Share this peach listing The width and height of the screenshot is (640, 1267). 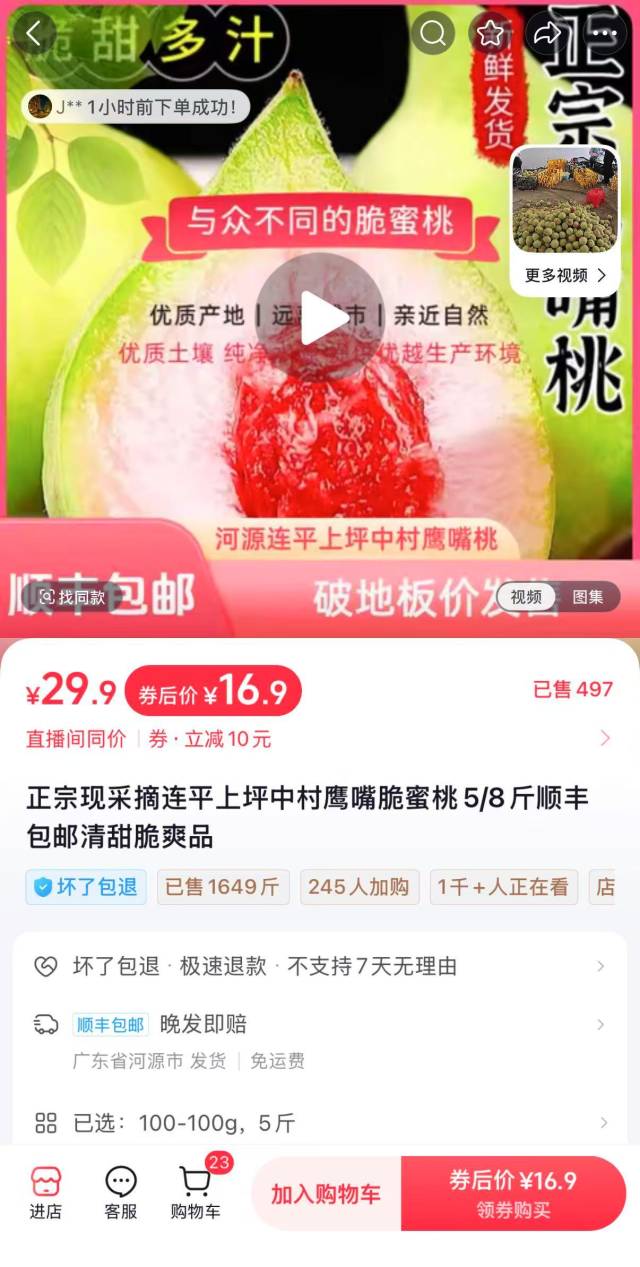pyautogui.click(x=547, y=34)
